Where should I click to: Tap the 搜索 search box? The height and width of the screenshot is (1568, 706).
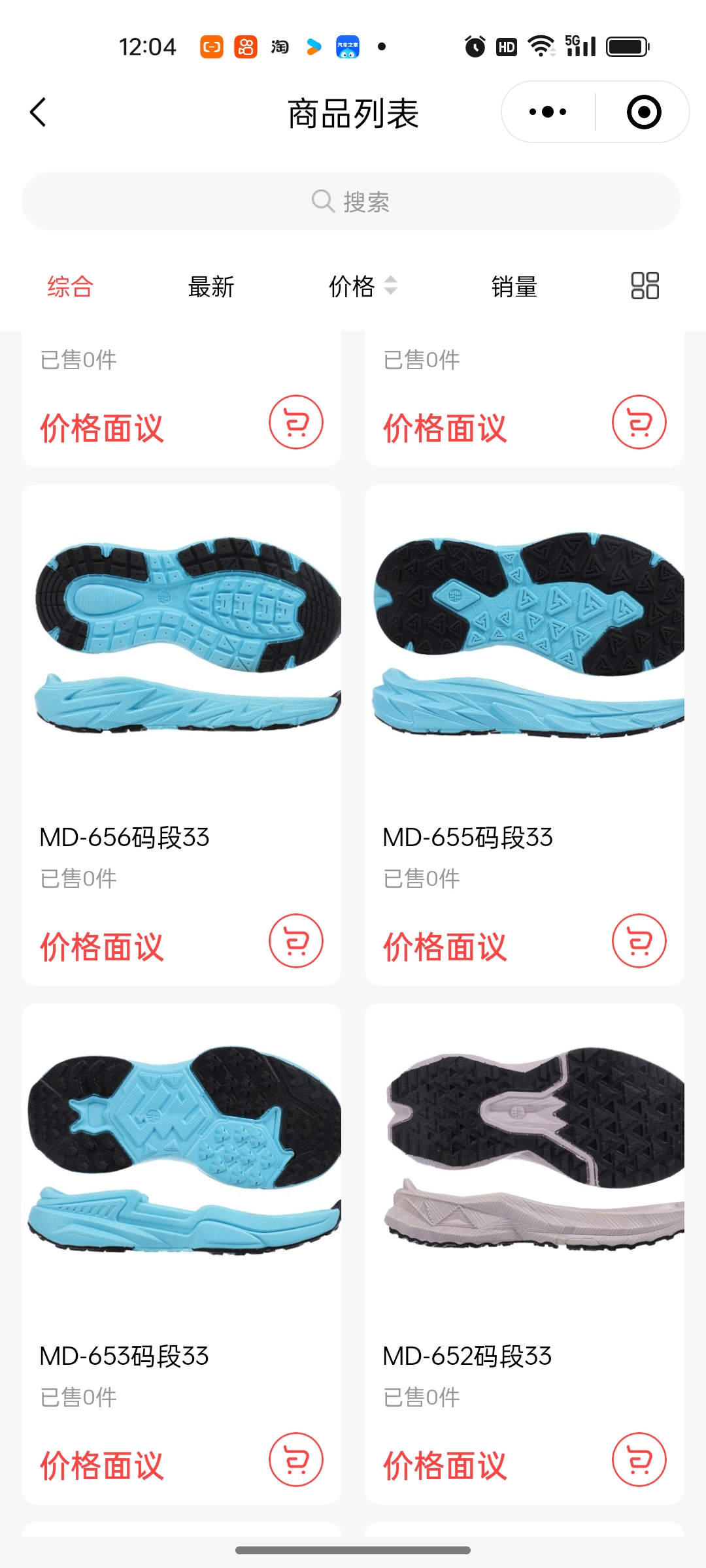tap(351, 201)
